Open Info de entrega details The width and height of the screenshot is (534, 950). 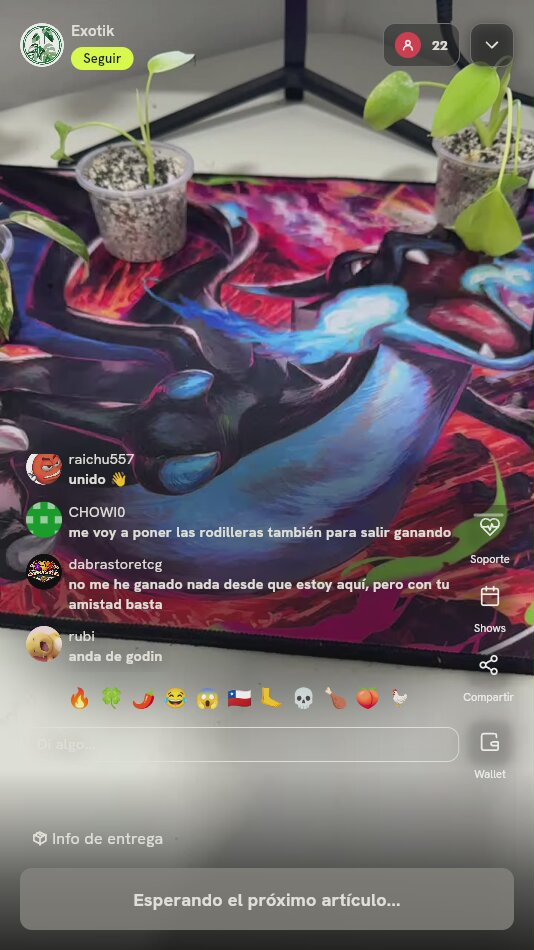(x=98, y=839)
